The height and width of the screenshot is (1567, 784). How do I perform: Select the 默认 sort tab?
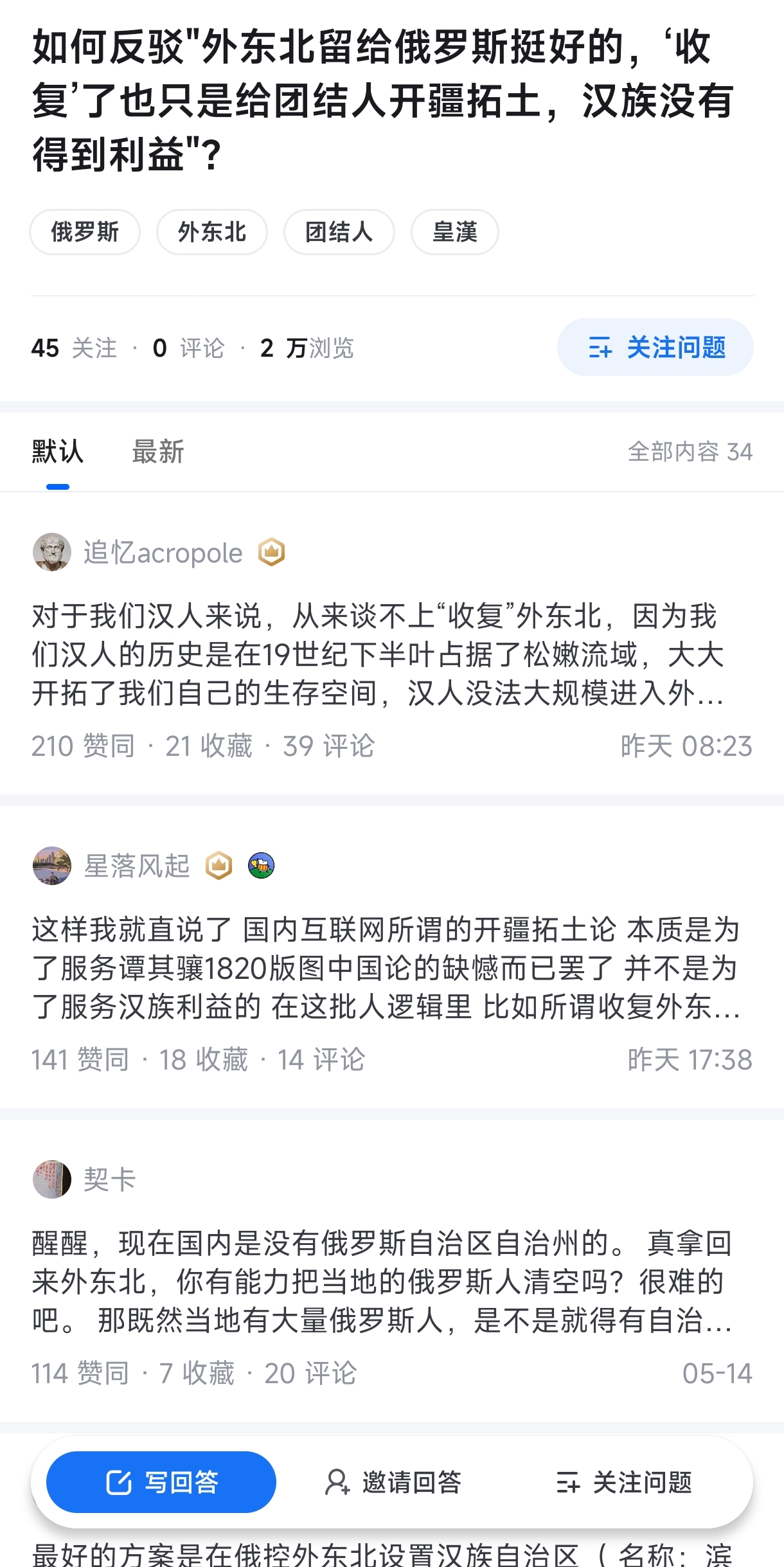[x=58, y=452]
